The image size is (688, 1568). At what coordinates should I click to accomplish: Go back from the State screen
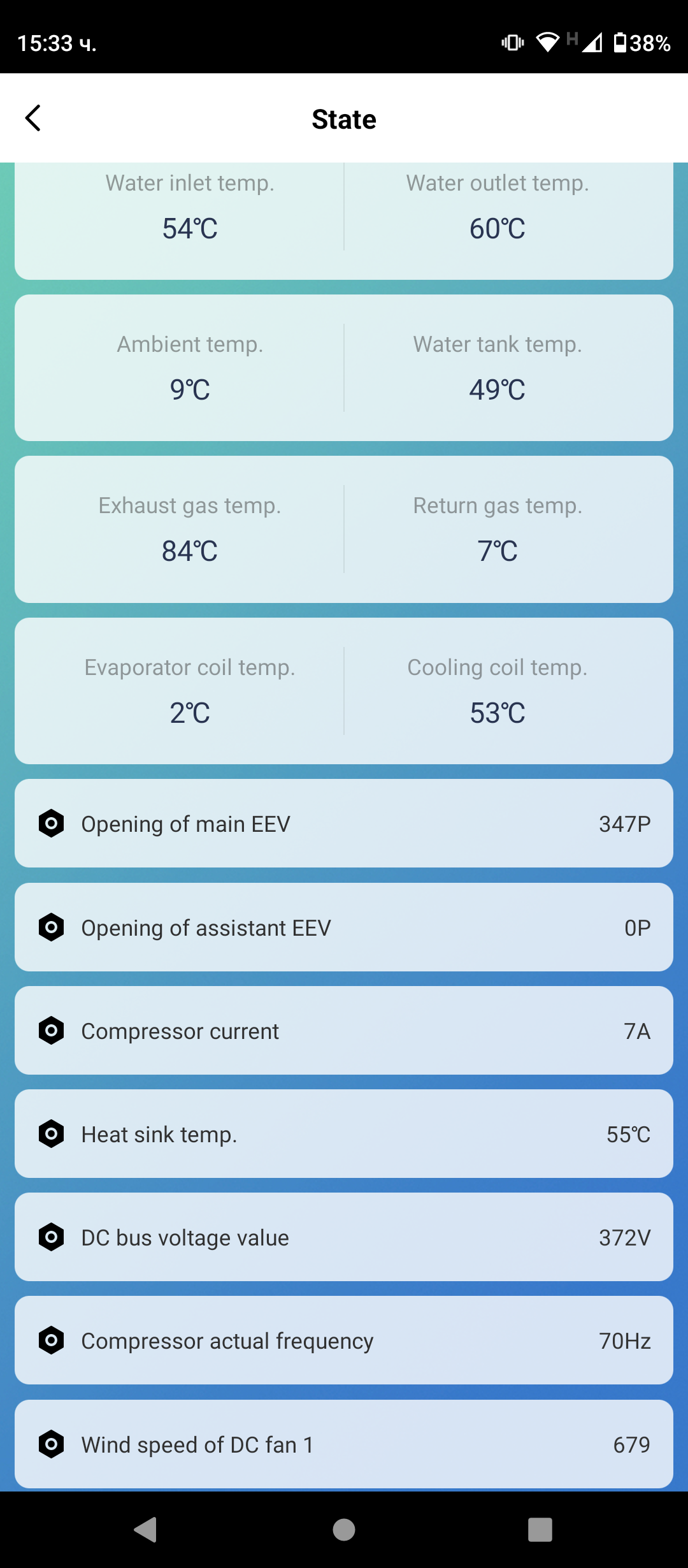[33, 119]
